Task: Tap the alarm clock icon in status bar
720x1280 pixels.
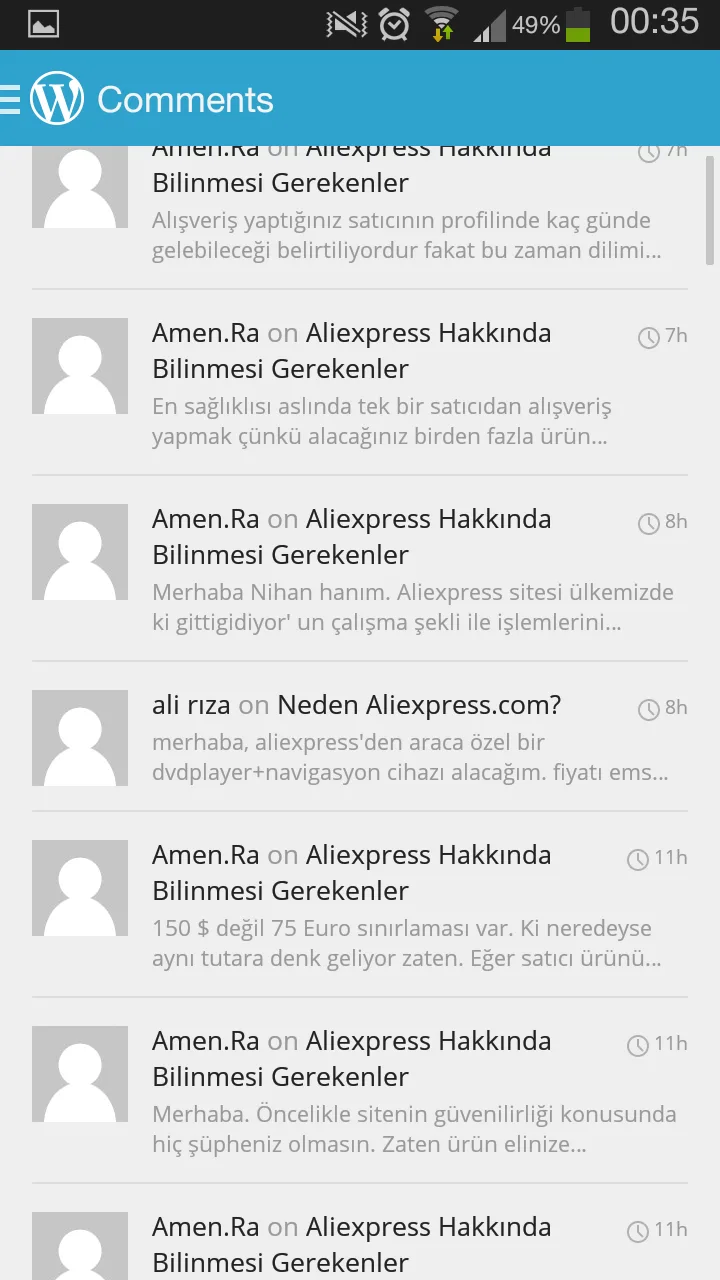Action: [393, 24]
